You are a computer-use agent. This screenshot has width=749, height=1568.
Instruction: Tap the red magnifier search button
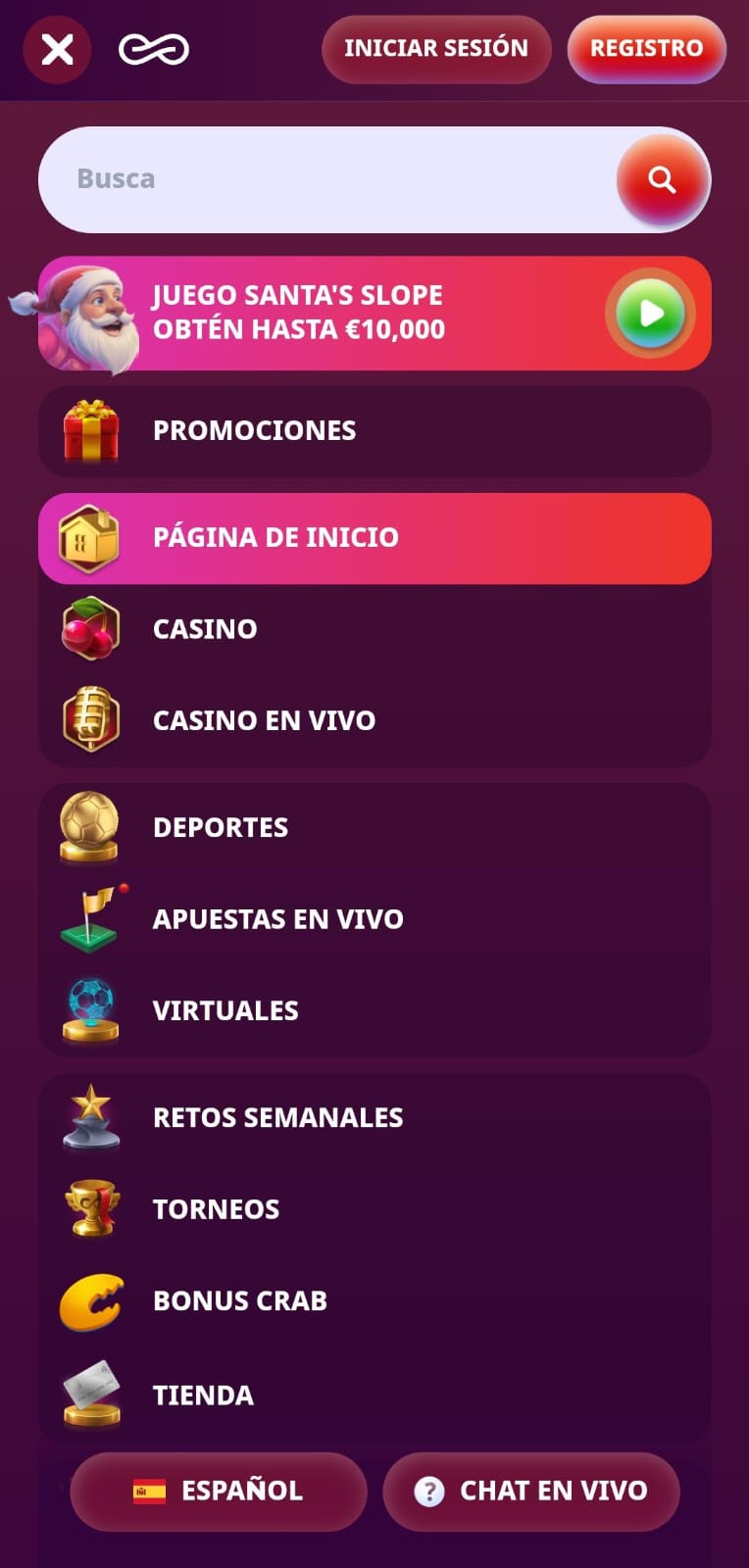pos(662,179)
